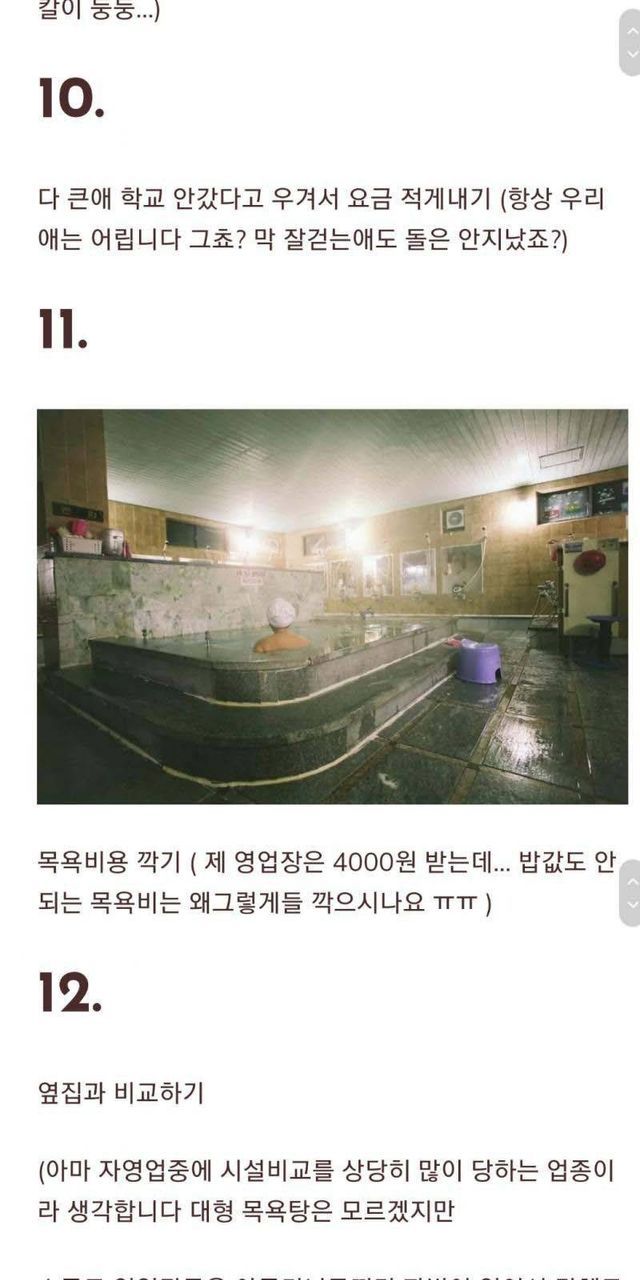The width and height of the screenshot is (640, 1280).
Task: Tap the scroll handle beside the 4000원 paragraph
Action: (x=631, y=893)
